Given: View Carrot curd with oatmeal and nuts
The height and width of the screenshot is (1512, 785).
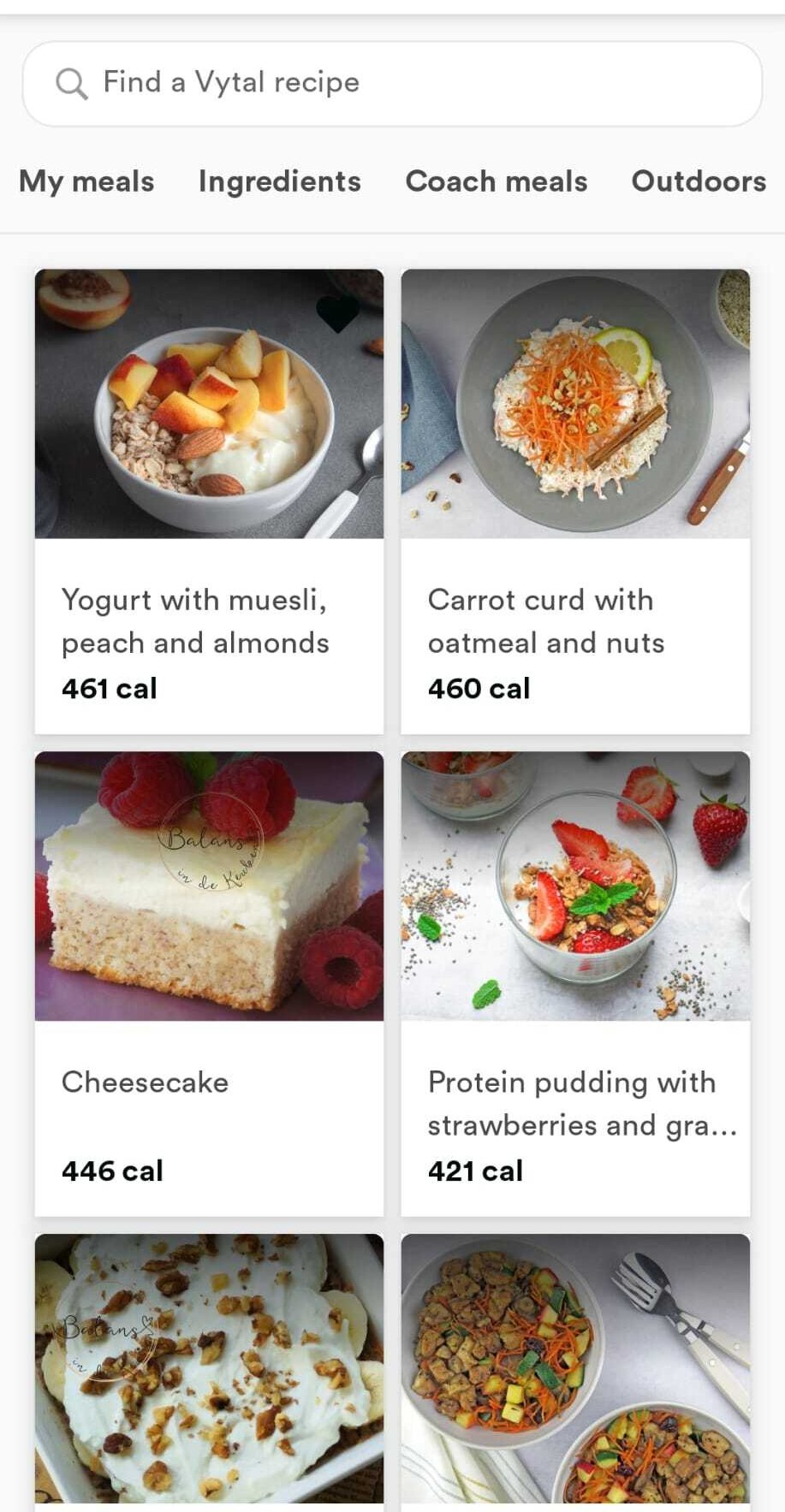Looking at the screenshot, I should [x=575, y=501].
